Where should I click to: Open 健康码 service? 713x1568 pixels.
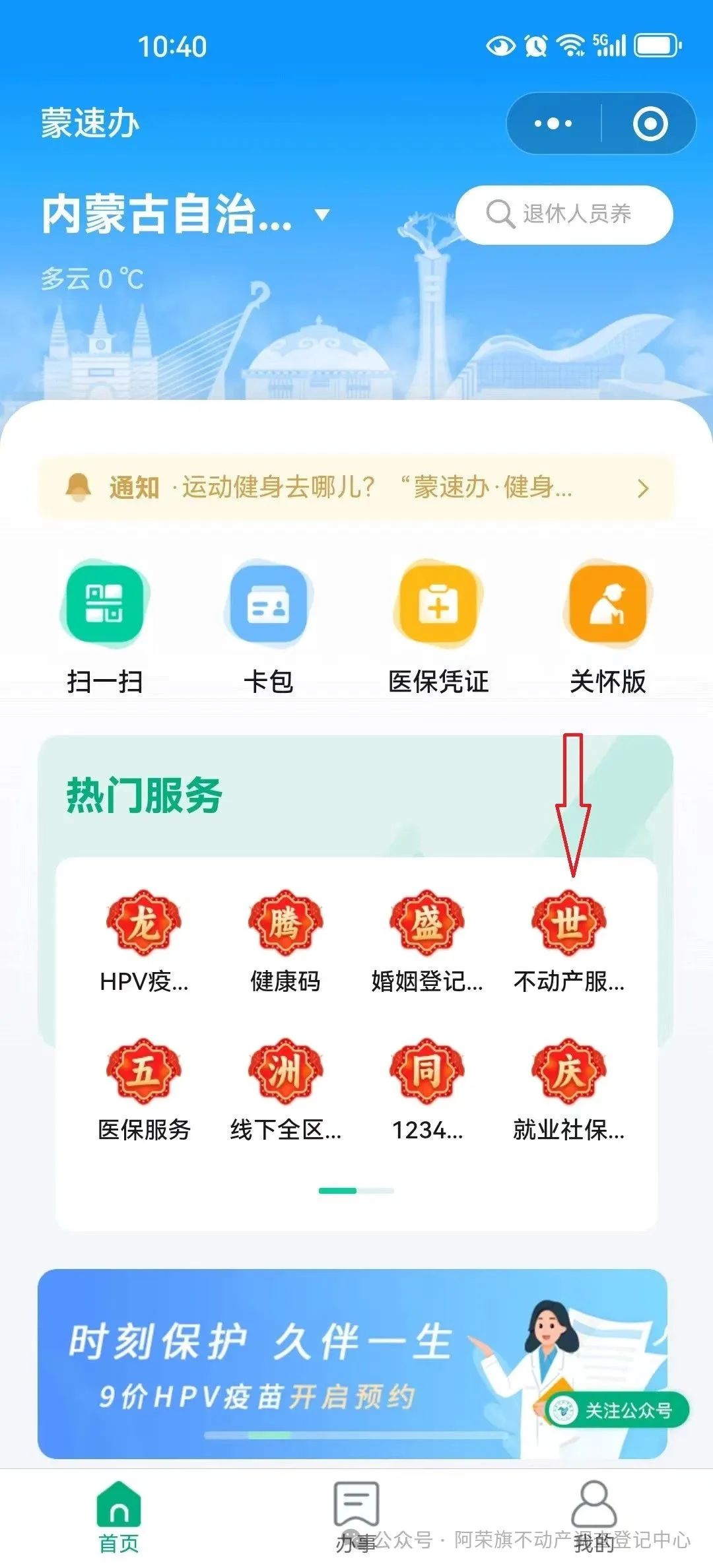pos(285,942)
